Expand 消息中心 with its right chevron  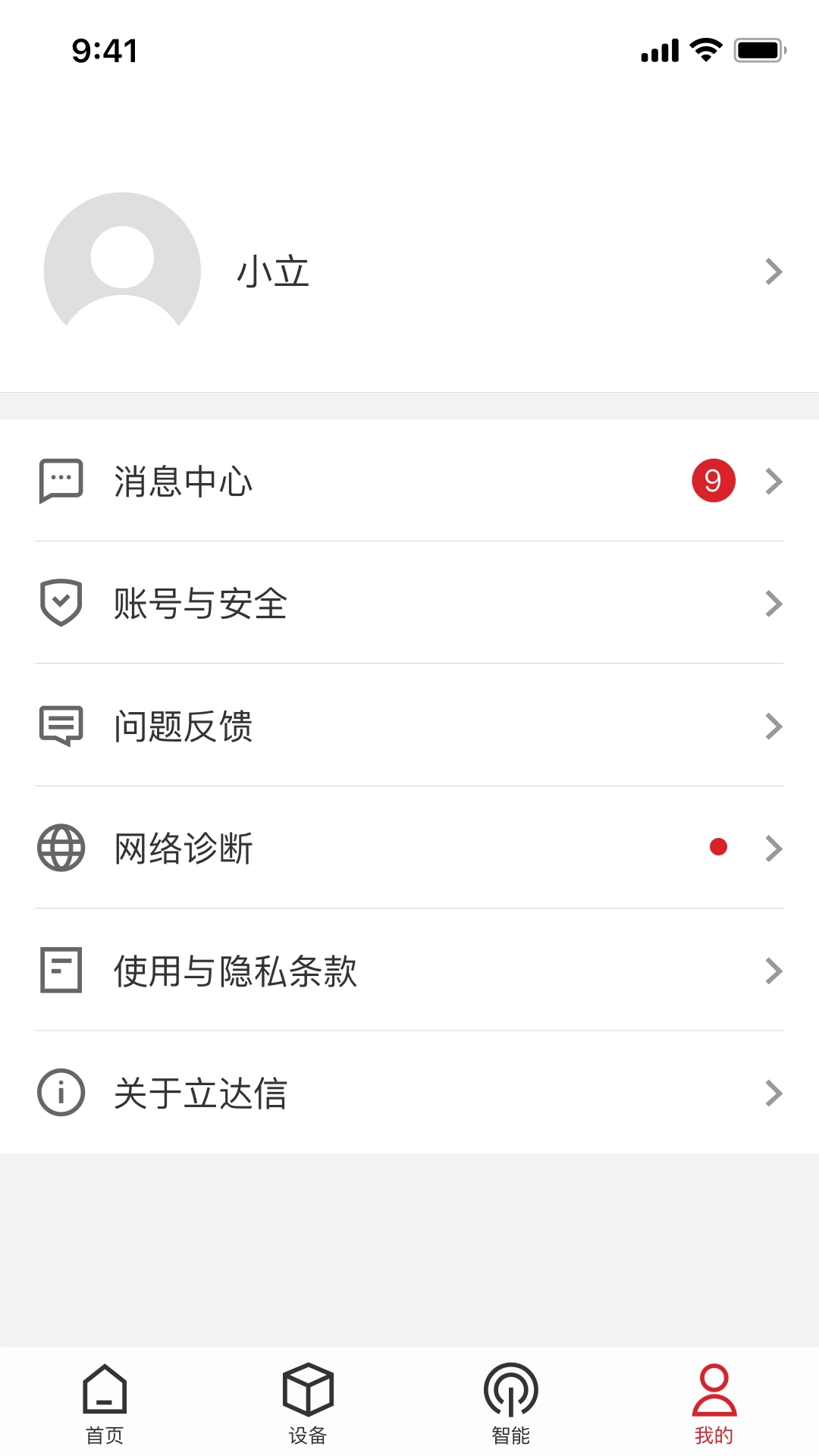773,481
